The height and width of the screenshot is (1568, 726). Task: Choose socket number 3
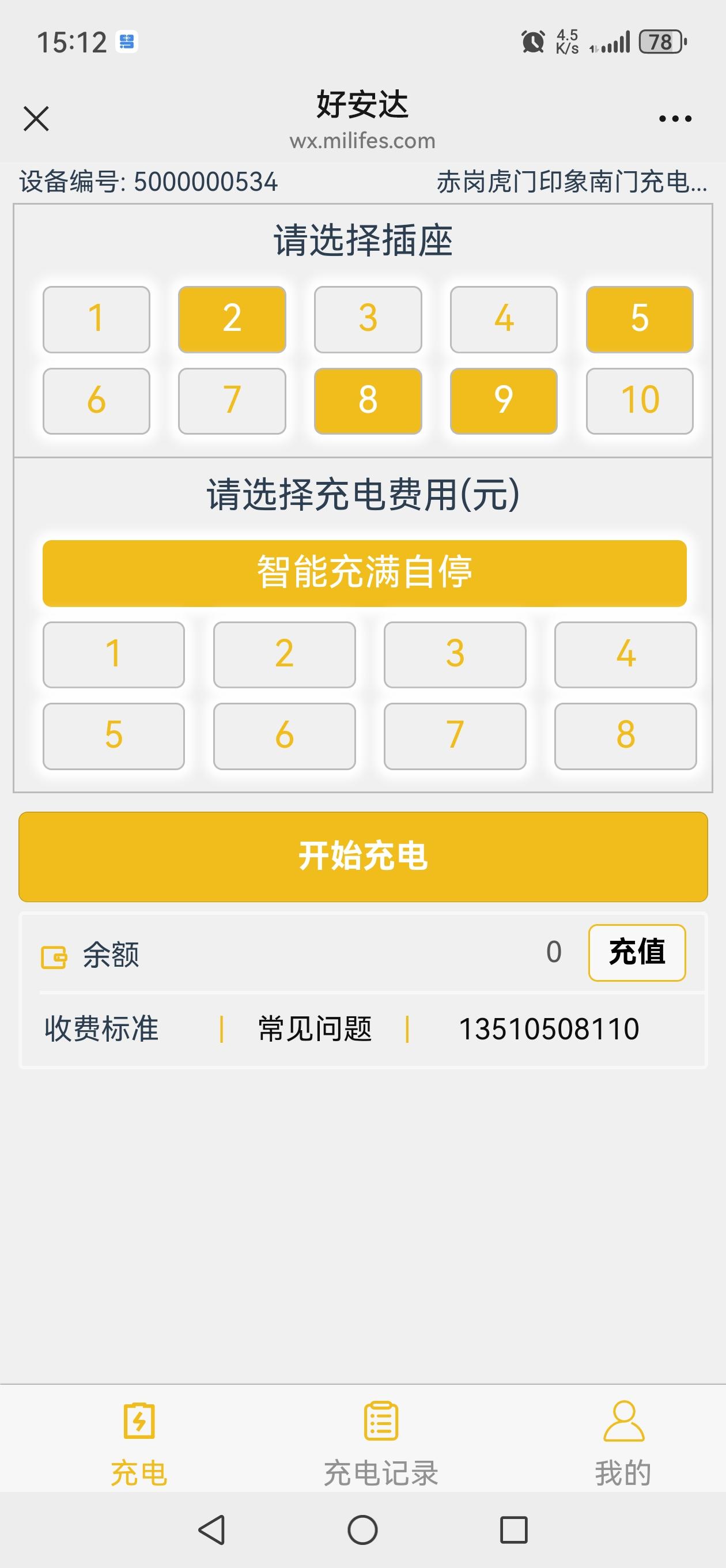[368, 319]
